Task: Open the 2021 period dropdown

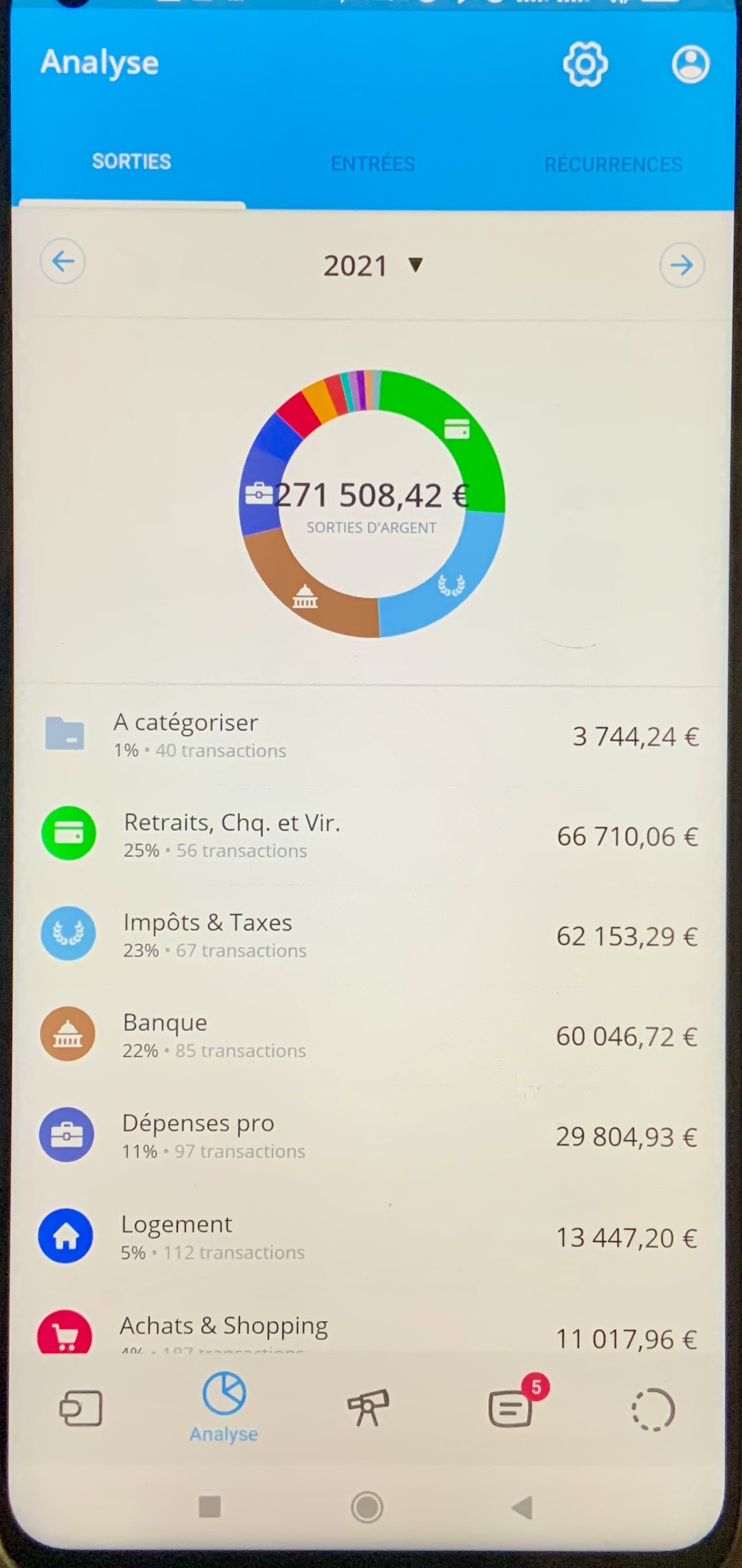Action: pos(373,265)
